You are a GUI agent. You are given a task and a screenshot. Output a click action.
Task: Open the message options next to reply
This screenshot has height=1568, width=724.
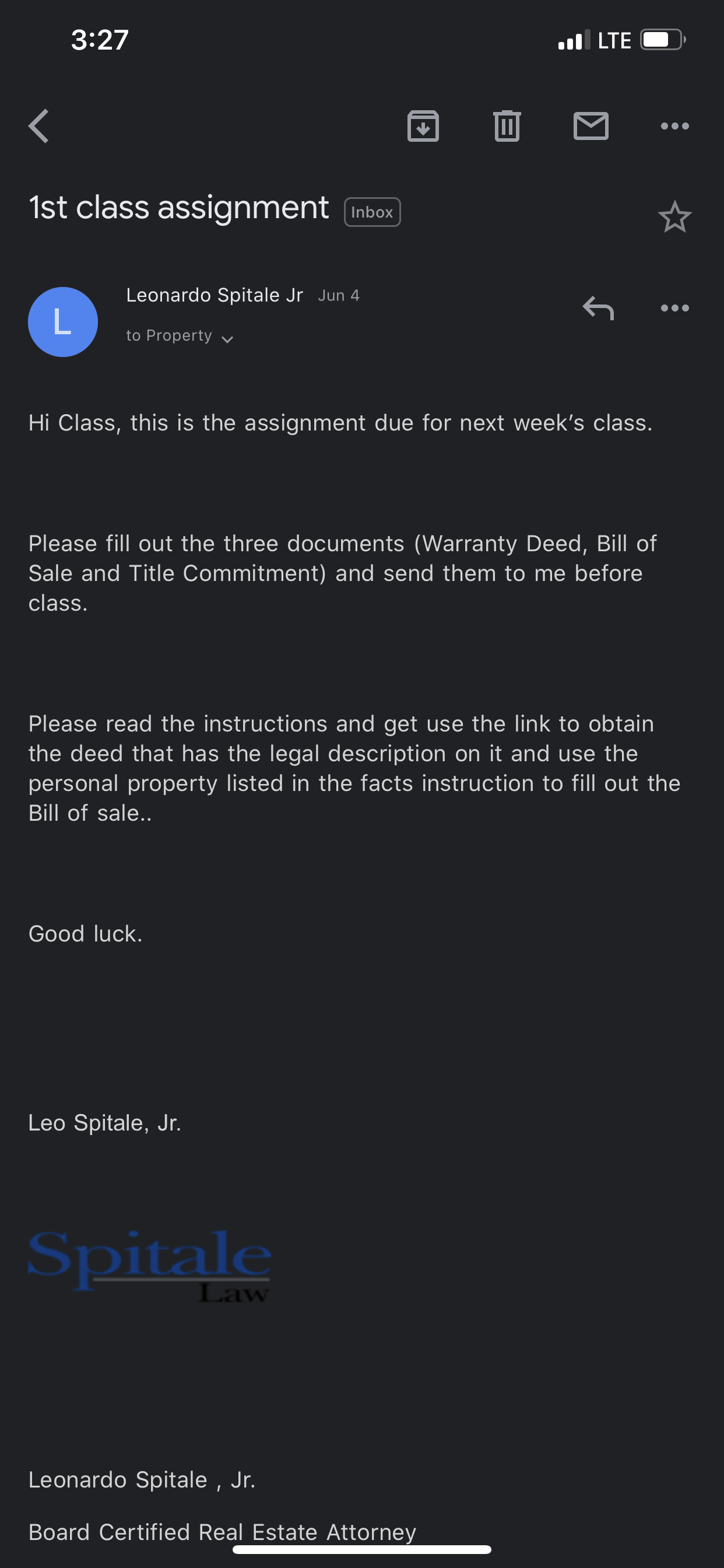pos(674,308)
